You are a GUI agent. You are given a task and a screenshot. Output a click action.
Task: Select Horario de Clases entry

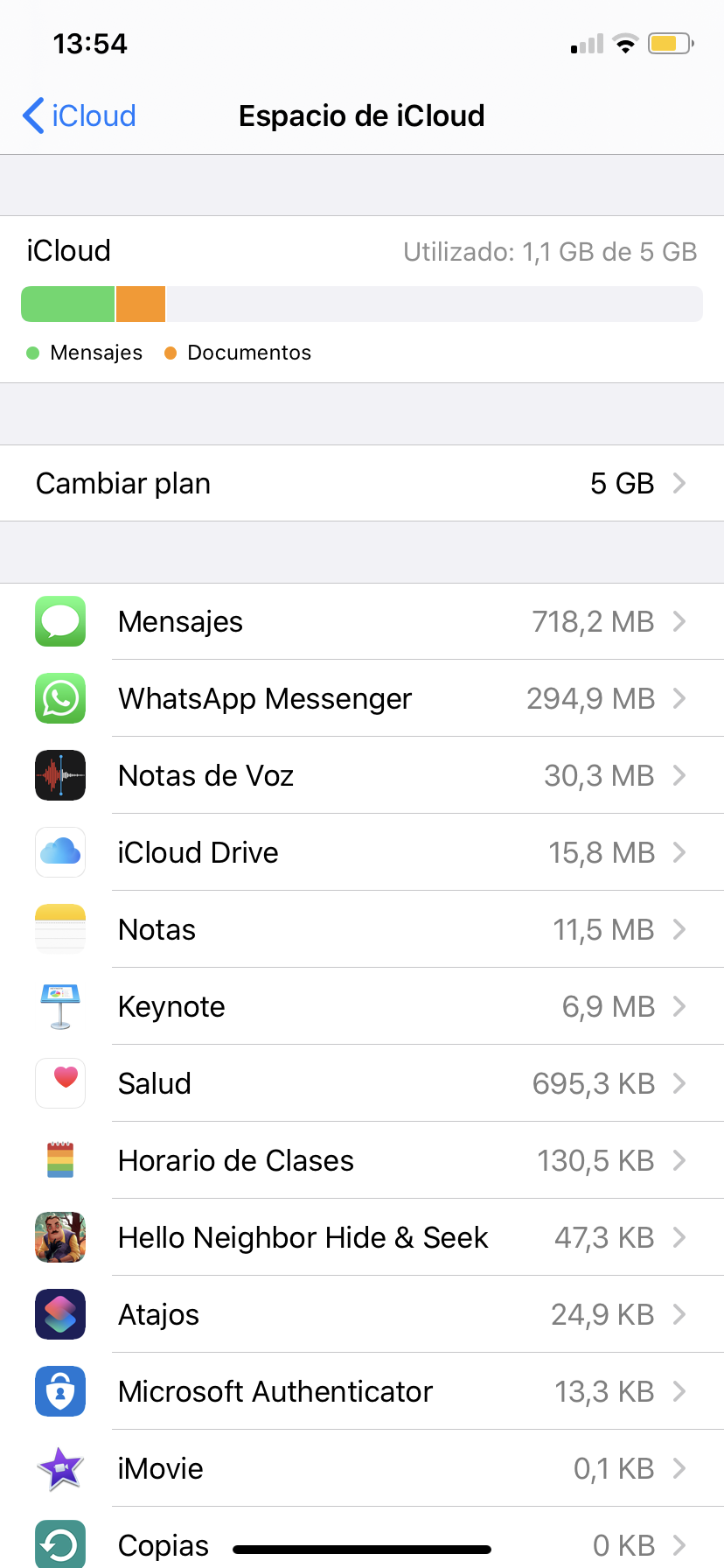(x=362, y=1160)
